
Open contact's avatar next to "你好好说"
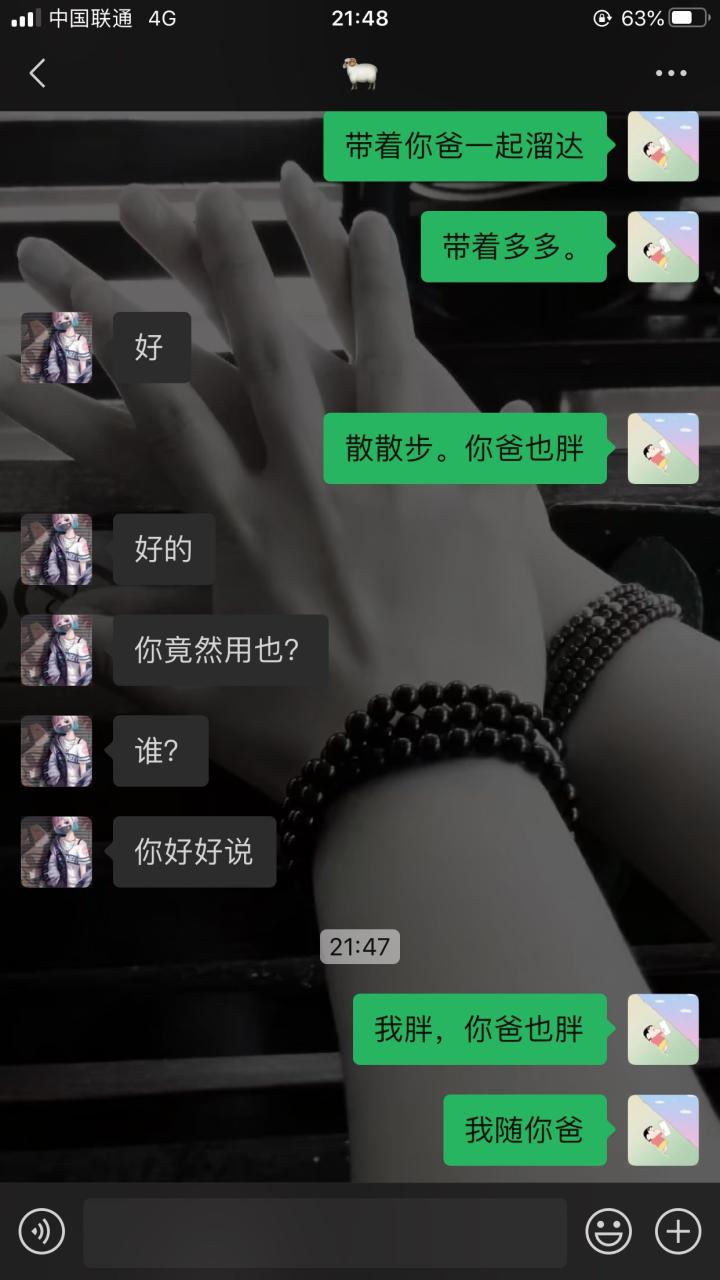point(57,852)
